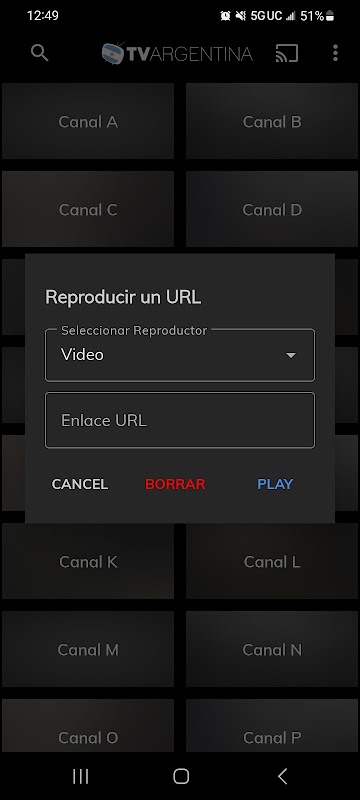Tap the Enlace URL text field
The image size is (360, 800).
tap(180, 420)
